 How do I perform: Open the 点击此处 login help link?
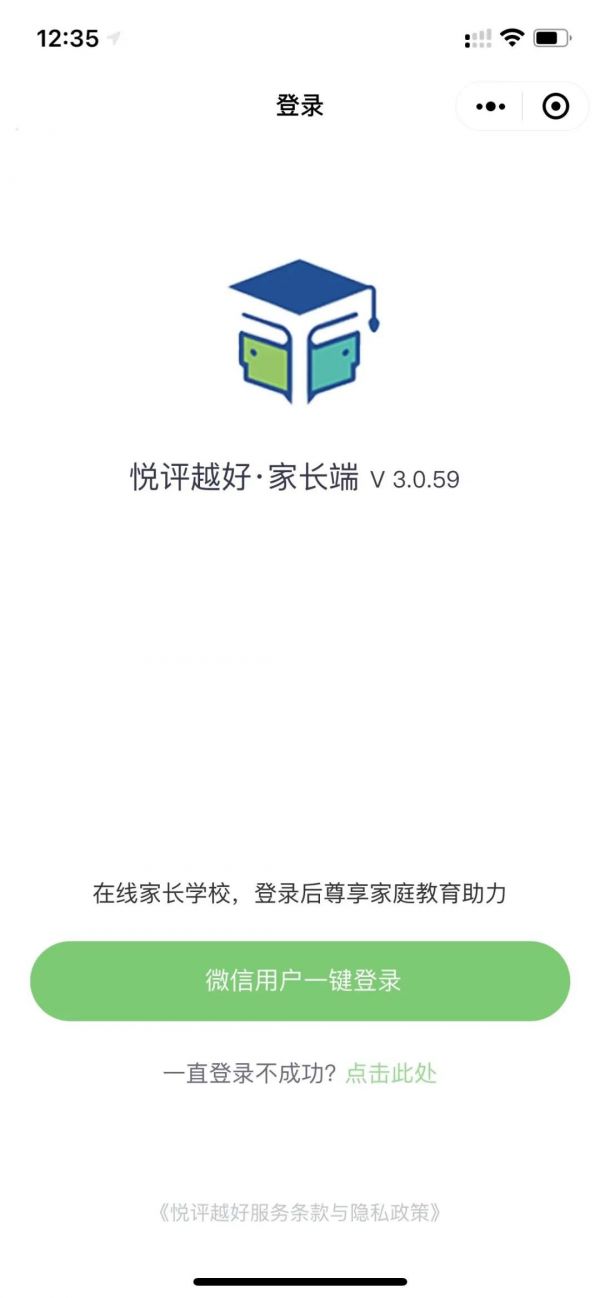[x=391, y=1073]
